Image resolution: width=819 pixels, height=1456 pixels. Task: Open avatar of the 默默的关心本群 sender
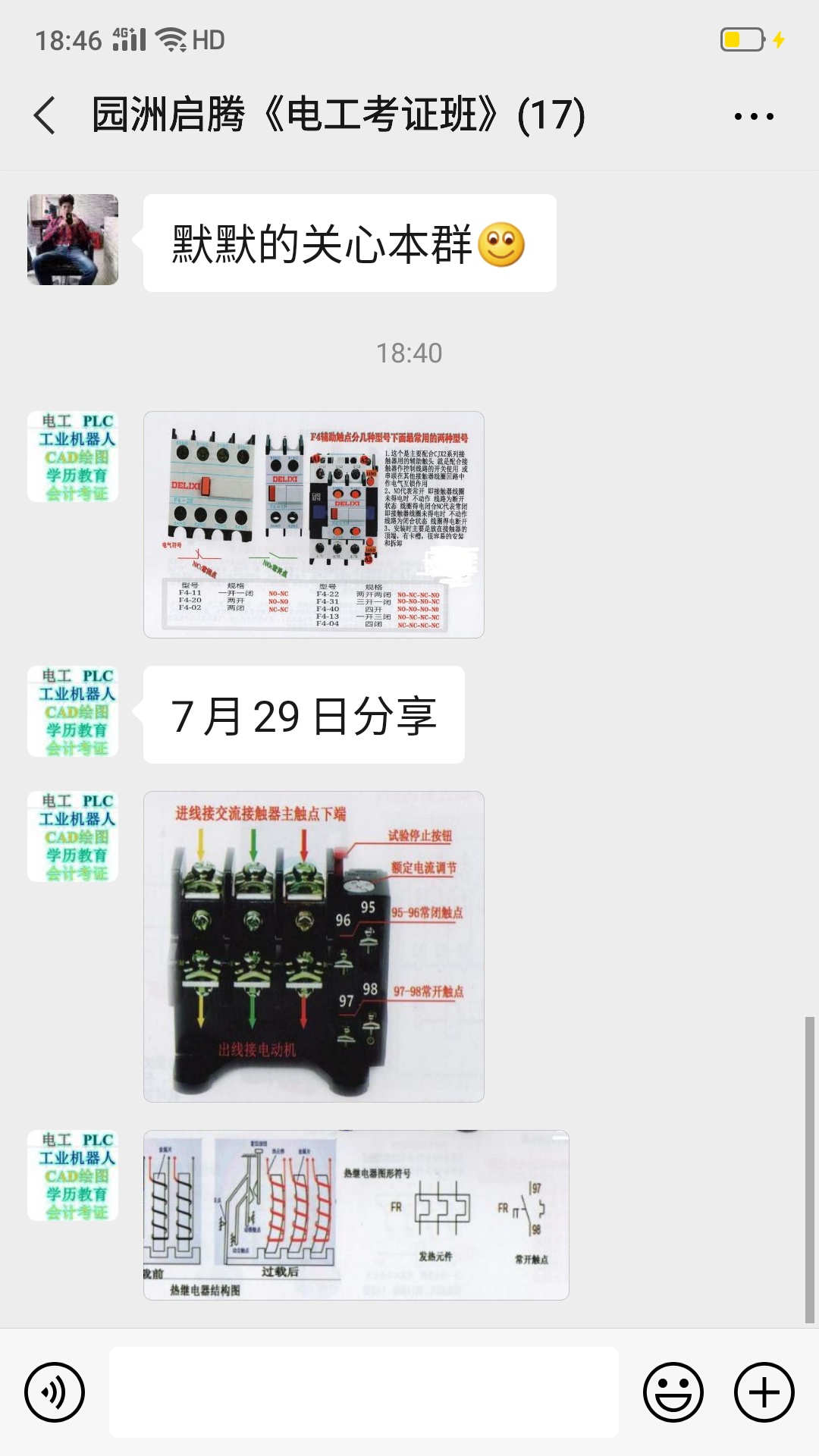pyautogui.click(x=73, y=240)
